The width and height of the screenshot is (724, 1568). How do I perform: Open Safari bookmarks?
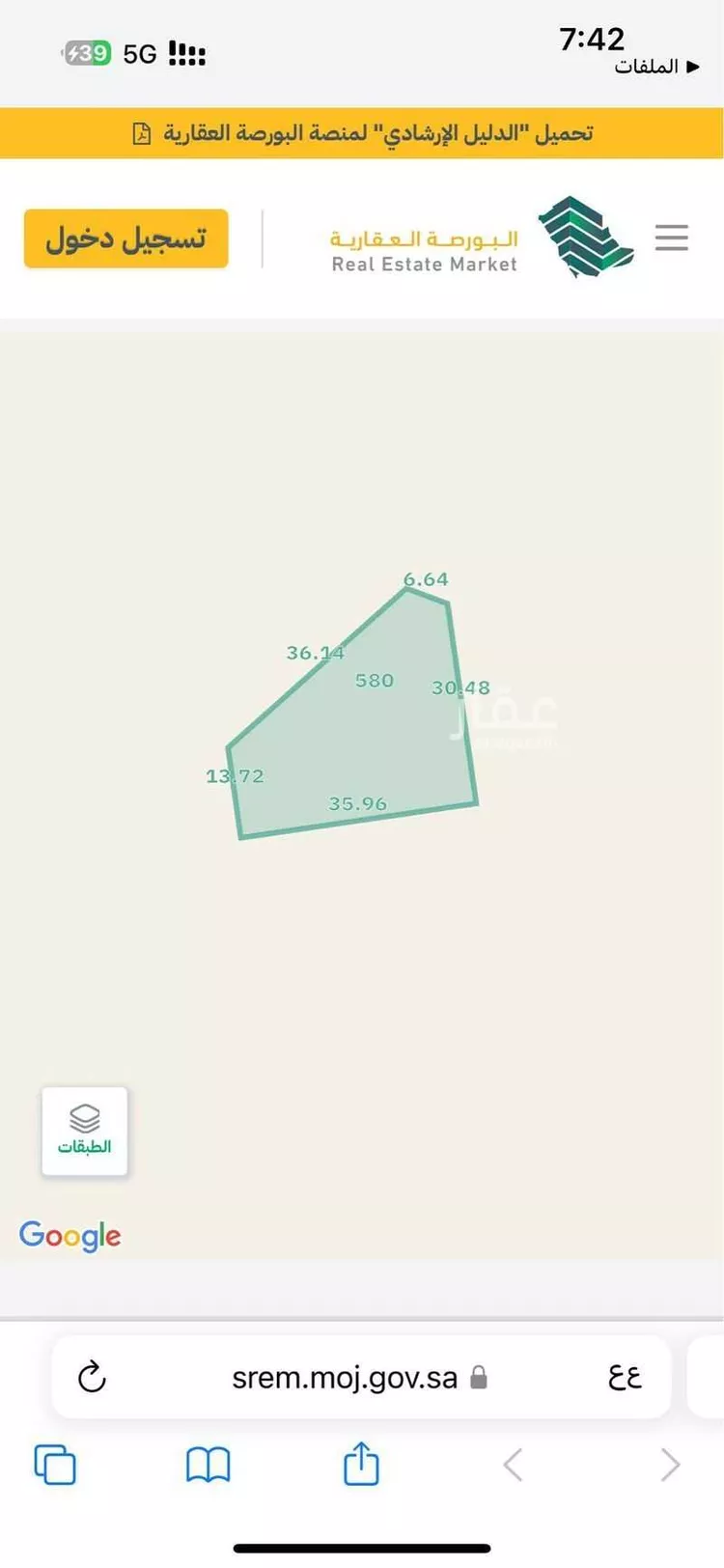pos(208,1465)
